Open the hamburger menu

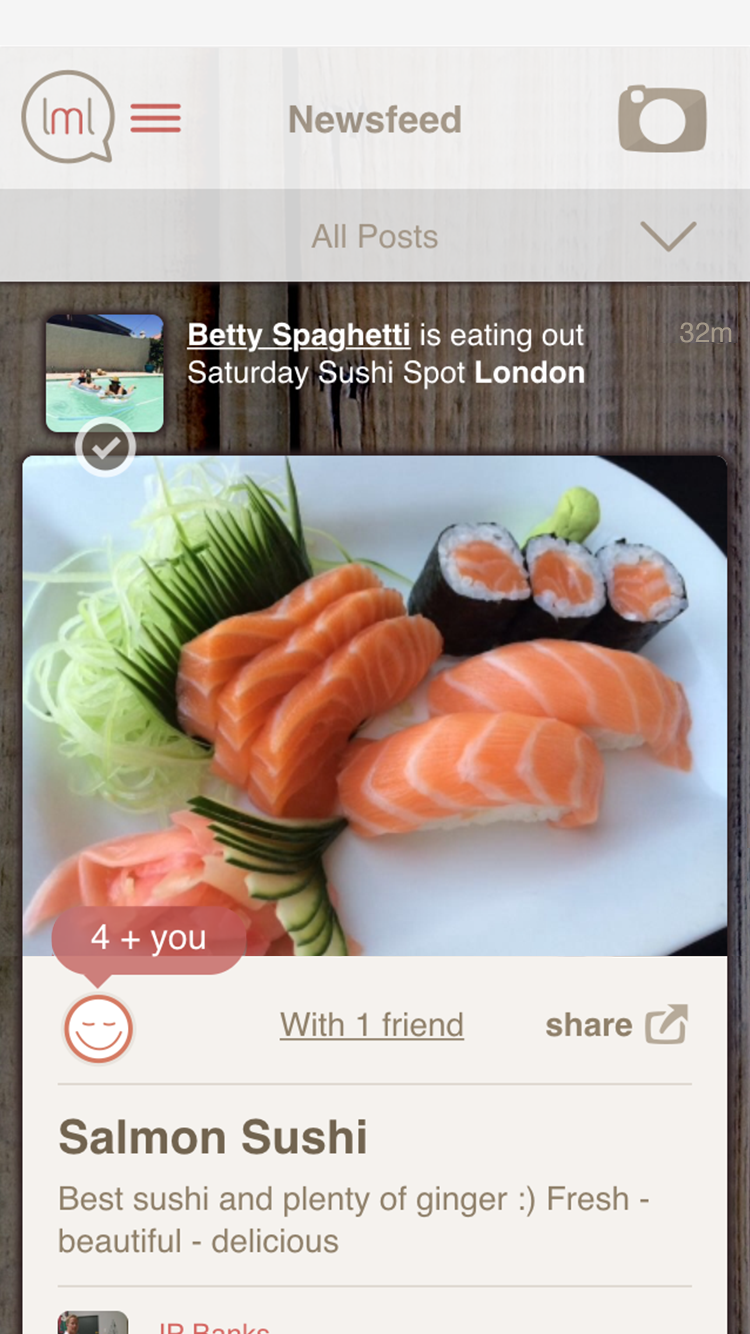[155, 119]
